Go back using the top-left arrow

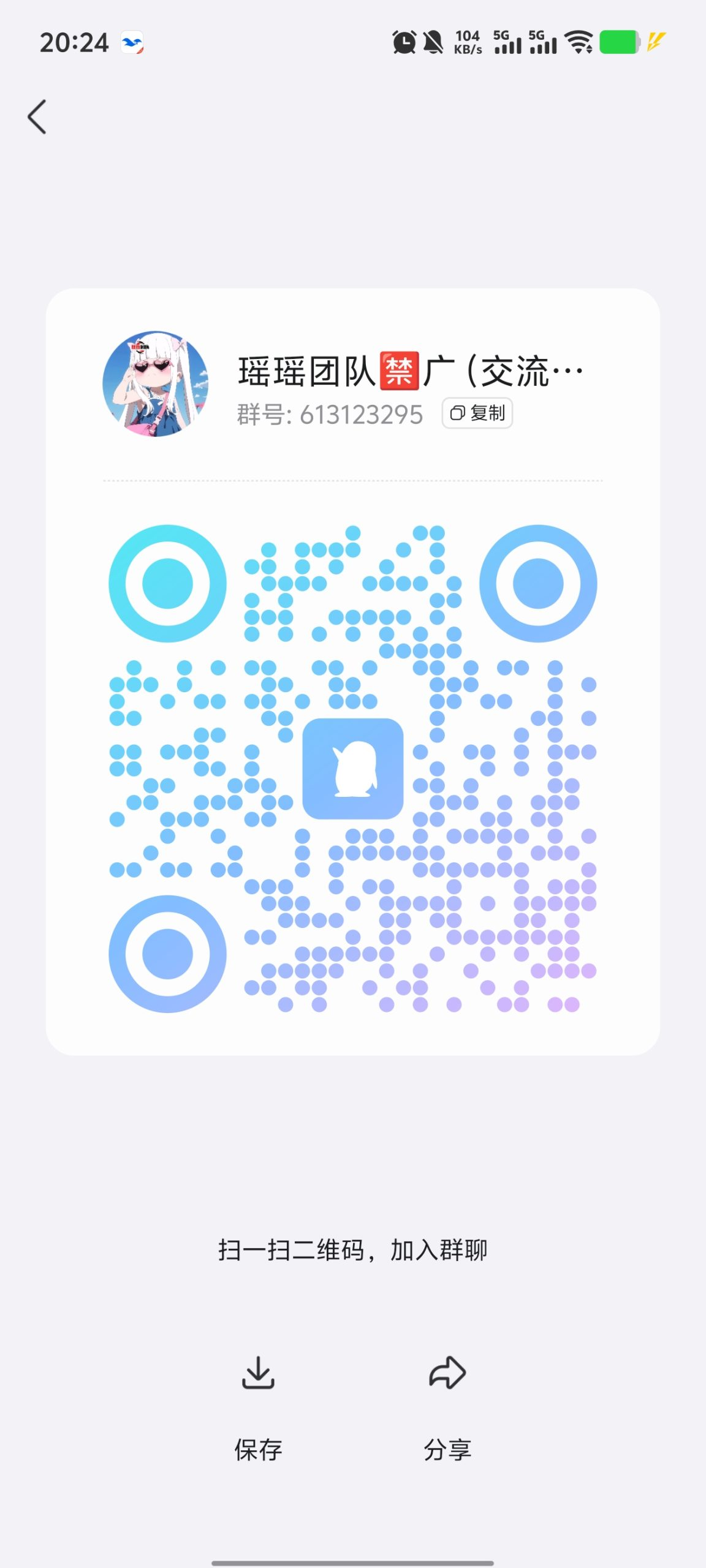coord(37,116)
